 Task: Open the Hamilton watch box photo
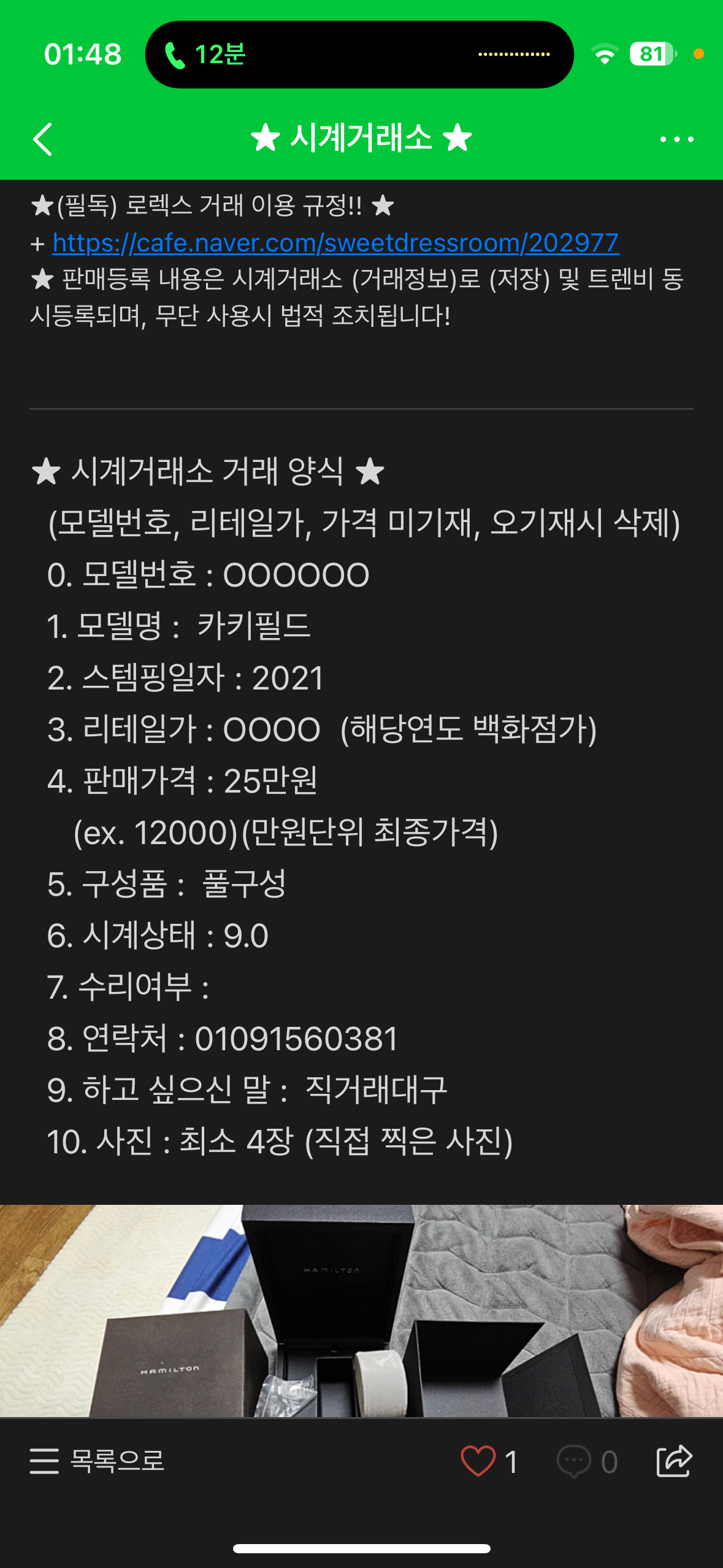(x=361, y=1310)
